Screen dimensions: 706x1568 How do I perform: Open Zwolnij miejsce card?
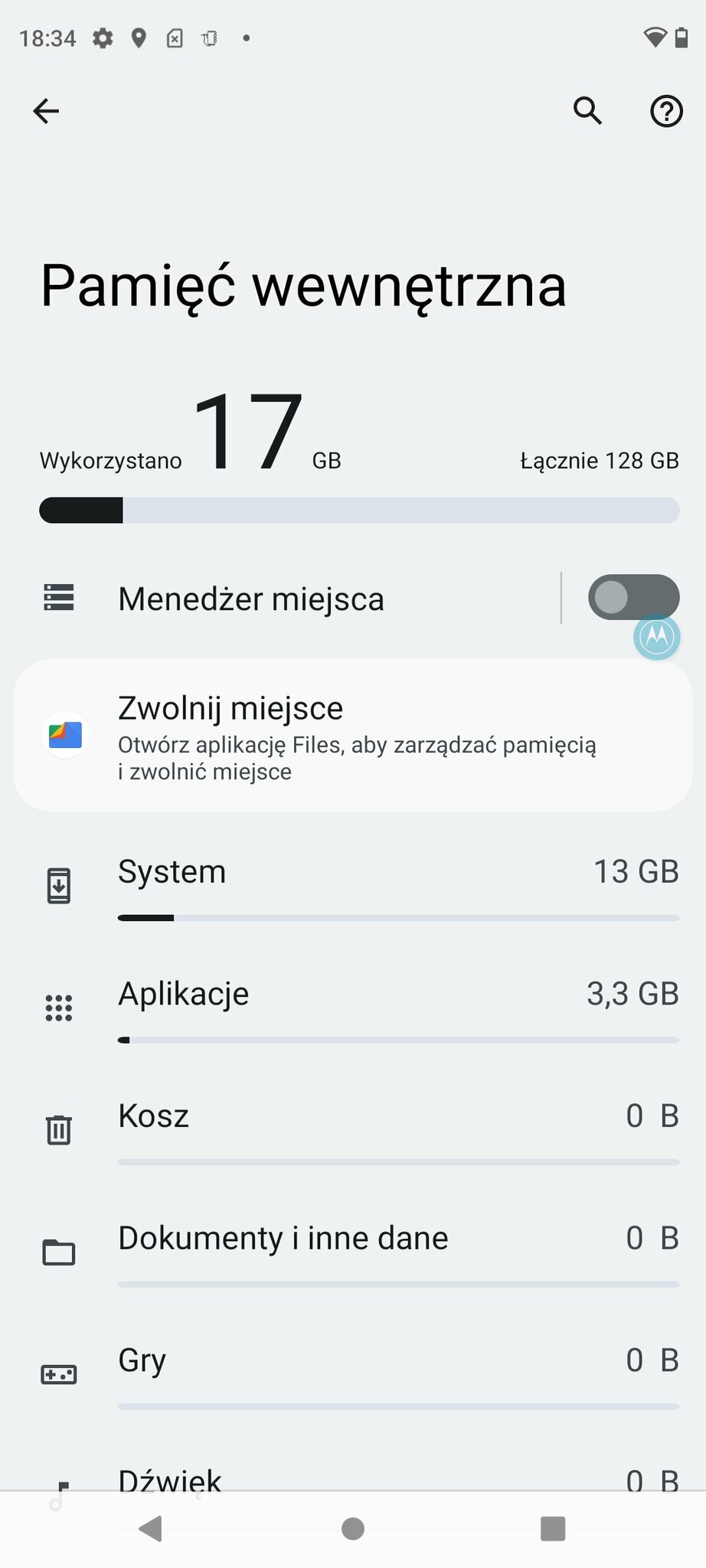point(353,736)
